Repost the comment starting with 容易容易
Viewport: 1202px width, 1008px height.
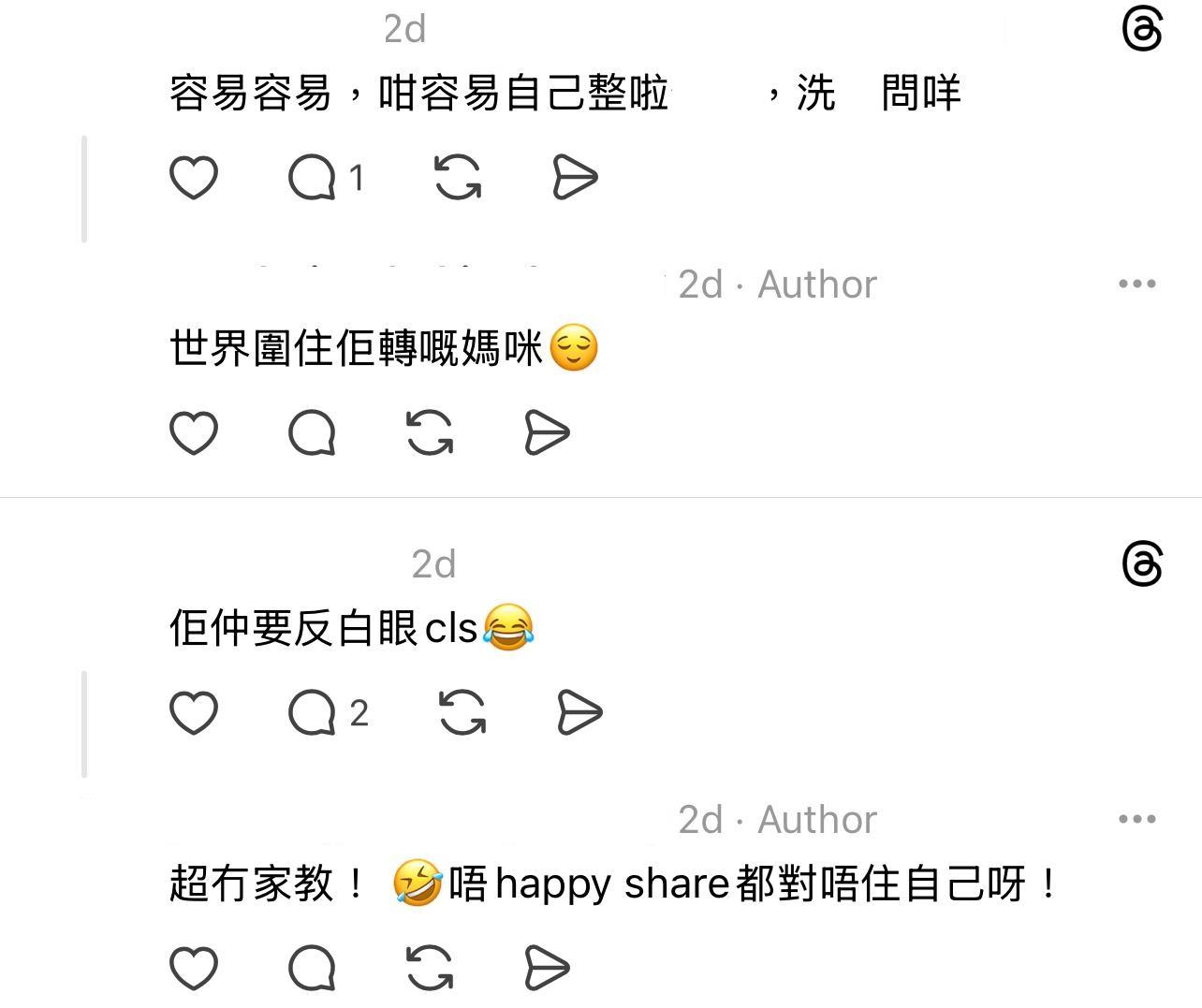tap(458, 178)
